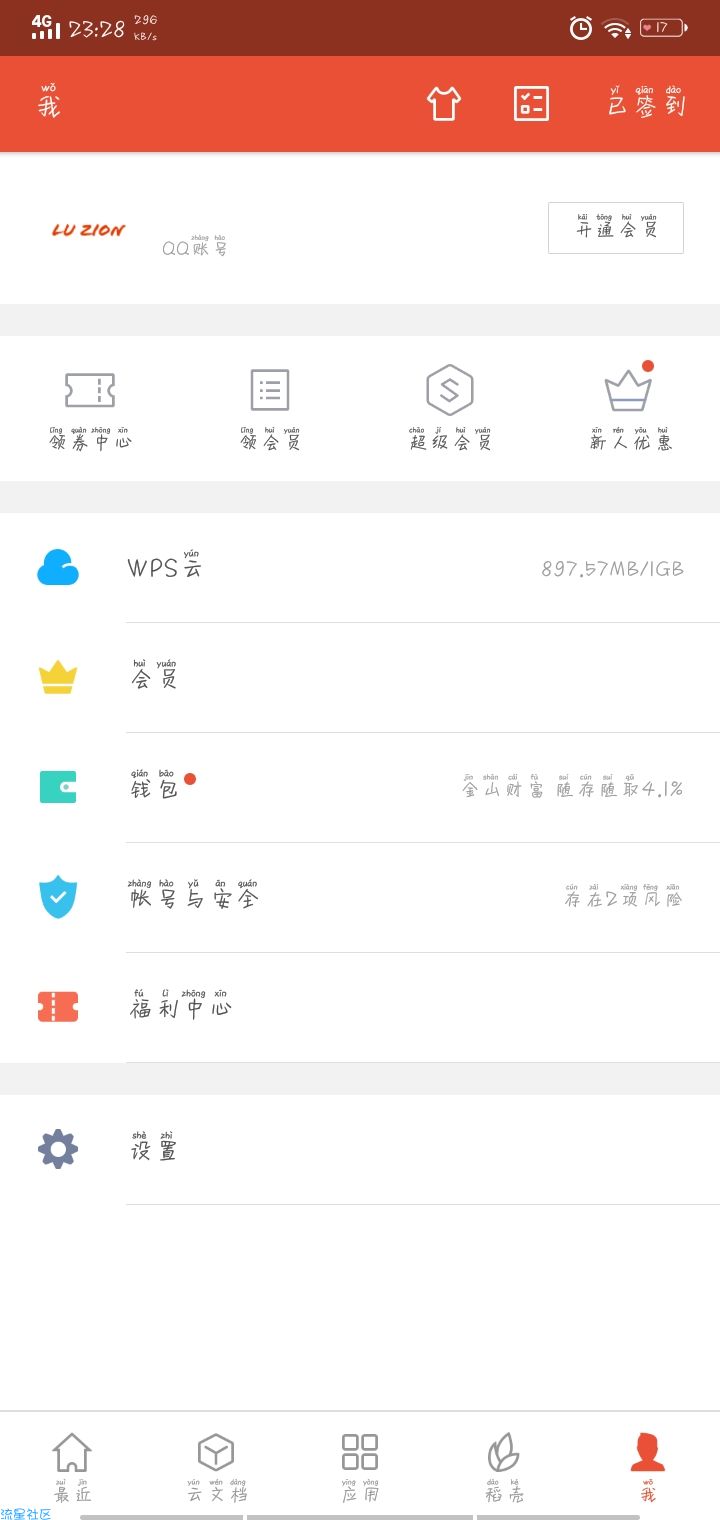Open 帐号与安全 account security

(360, 898)
